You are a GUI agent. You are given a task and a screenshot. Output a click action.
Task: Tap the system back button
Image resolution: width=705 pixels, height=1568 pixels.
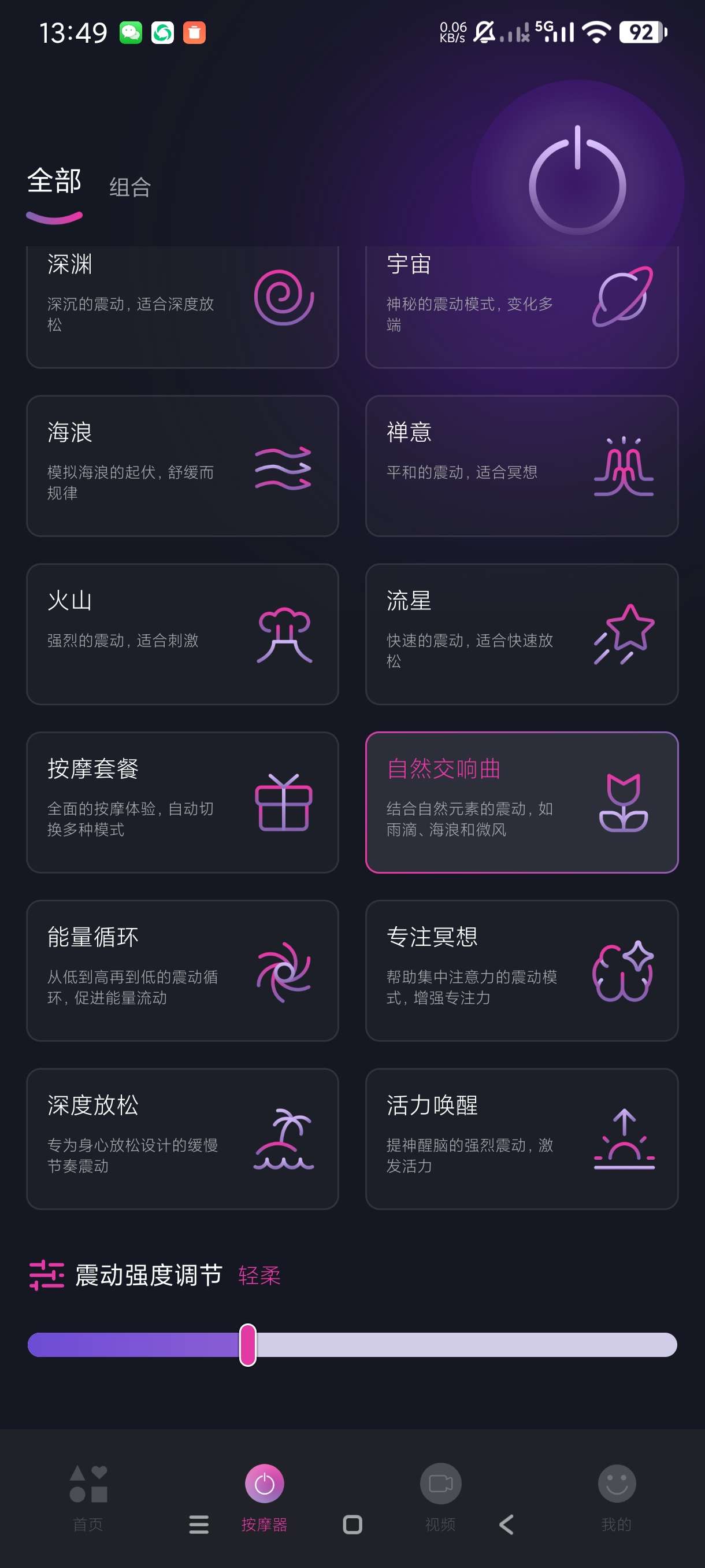pos(506,1524)
